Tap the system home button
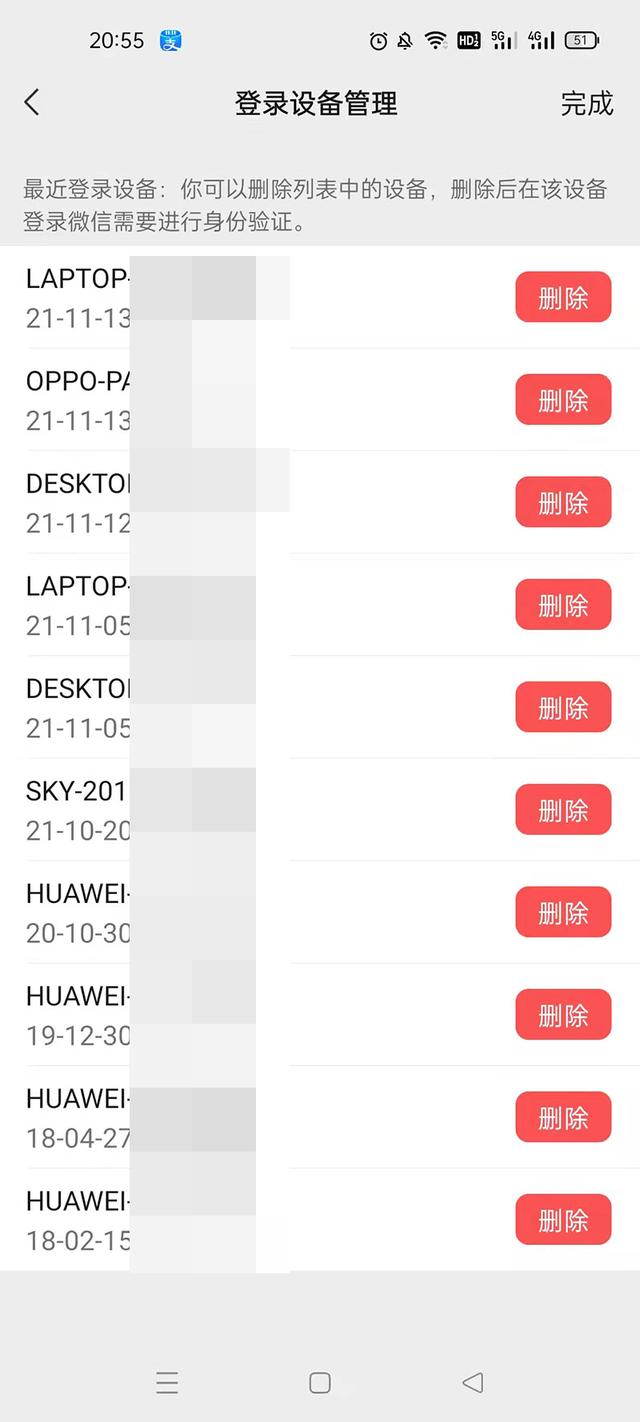The width and height of the screenshot is (640, 1422). tap(320, 1383)
